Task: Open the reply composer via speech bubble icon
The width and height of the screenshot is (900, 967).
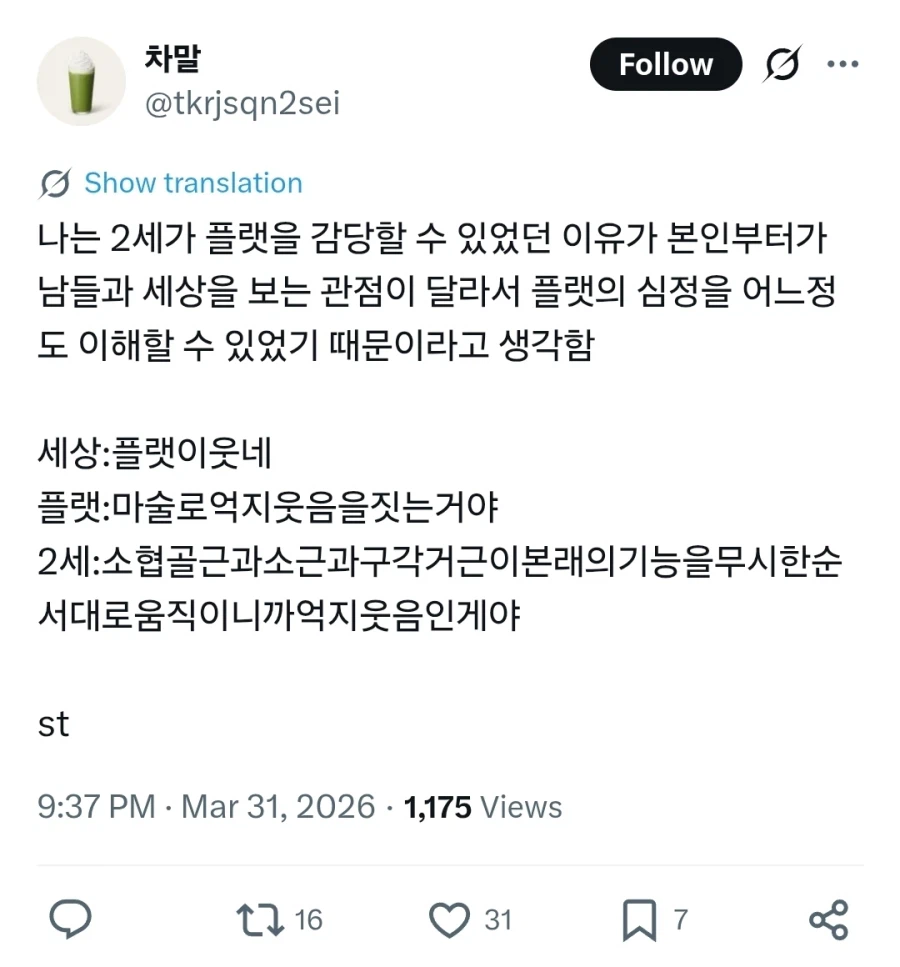Action: (71, 918)
